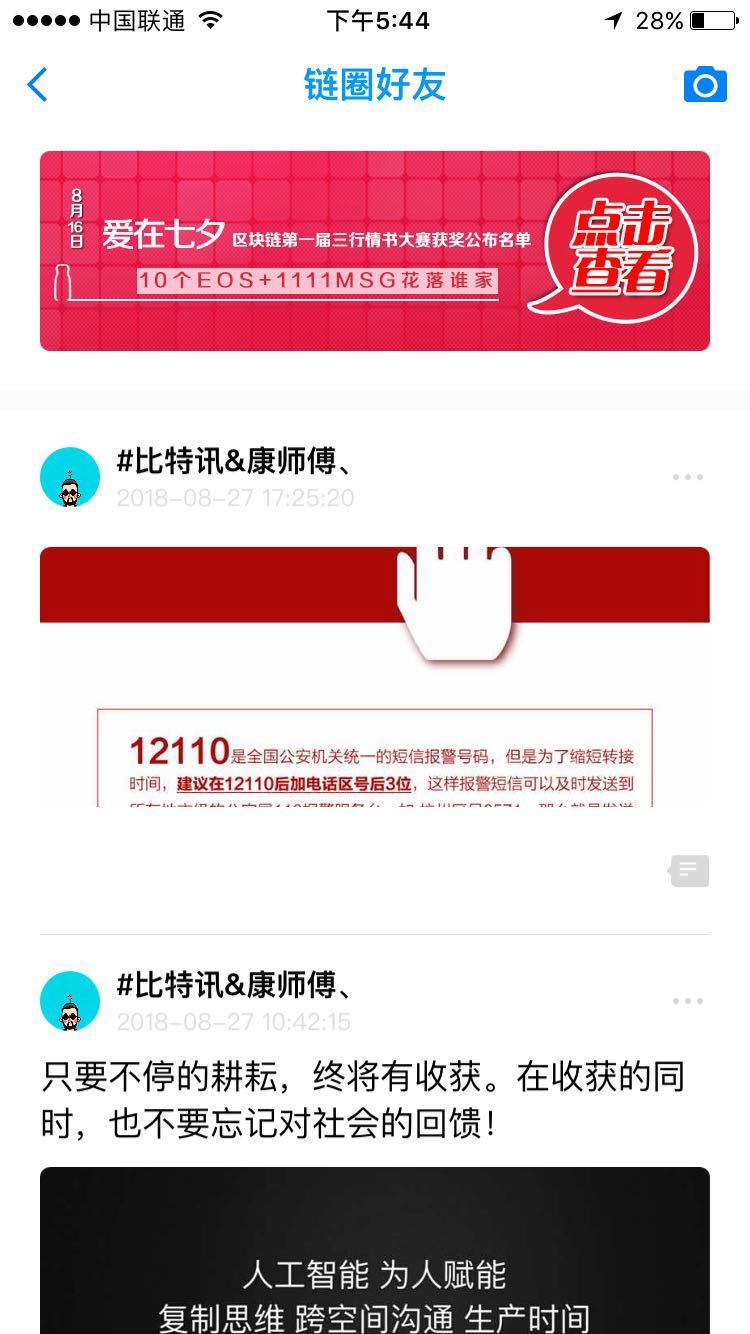Open avatar of the 10:42:15 post
The height and width of the screenshot is (1334, 750).
[x=70, y=1001]
